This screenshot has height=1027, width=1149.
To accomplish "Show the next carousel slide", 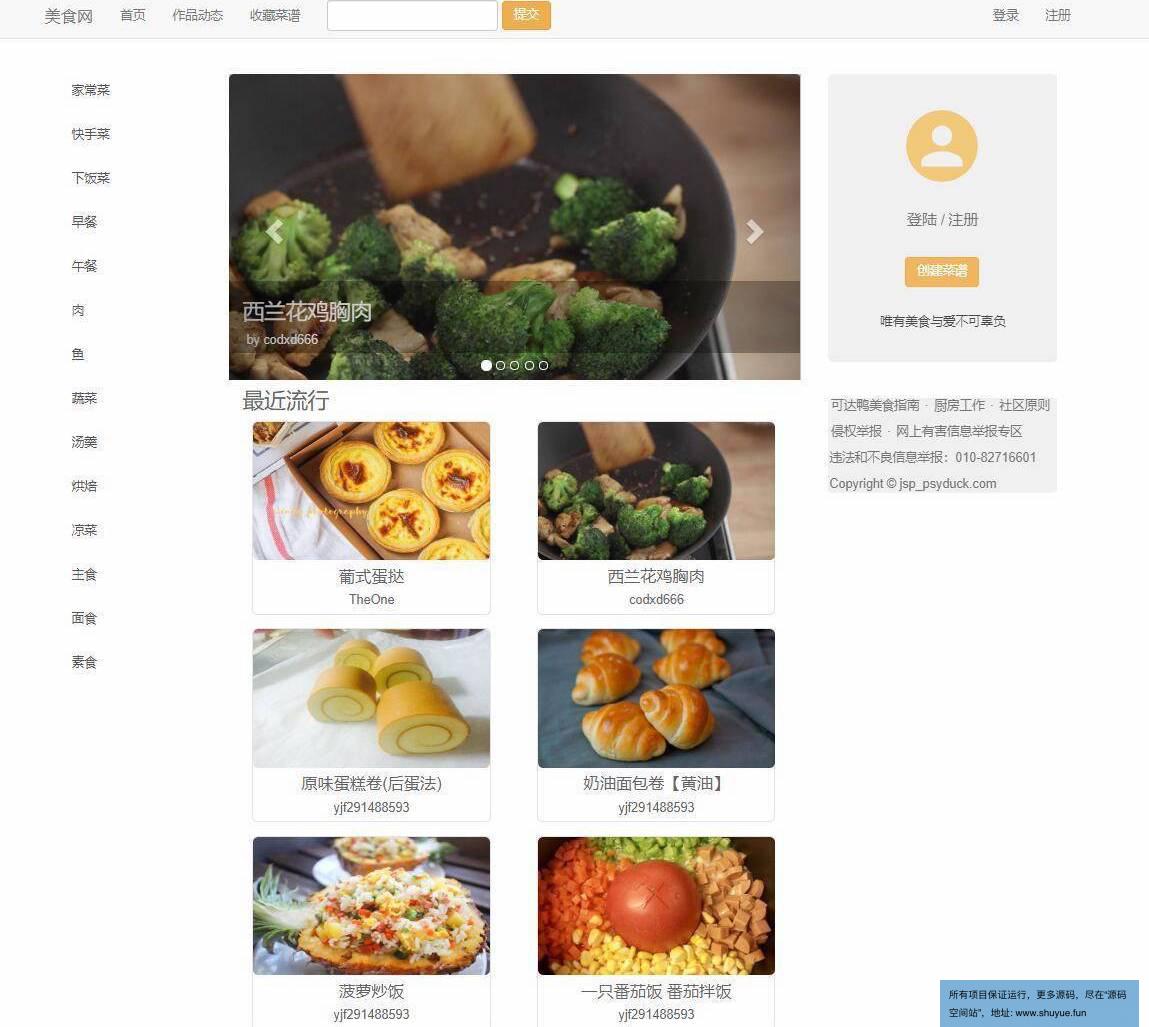I will pos(755,232).
